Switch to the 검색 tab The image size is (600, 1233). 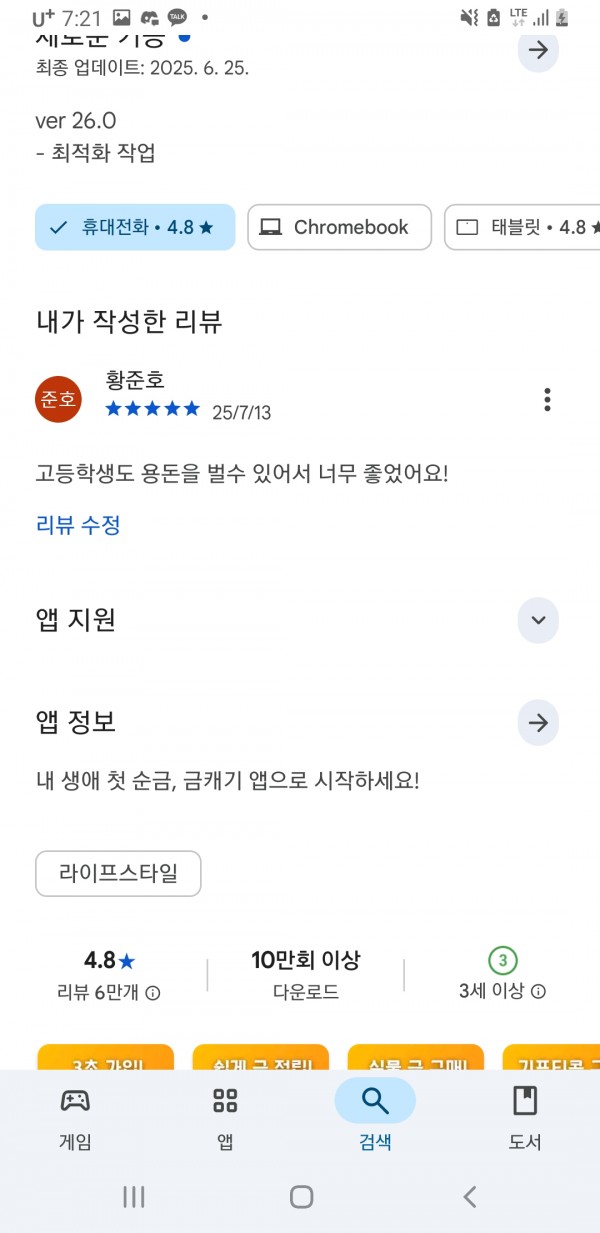click(375, 1118)
